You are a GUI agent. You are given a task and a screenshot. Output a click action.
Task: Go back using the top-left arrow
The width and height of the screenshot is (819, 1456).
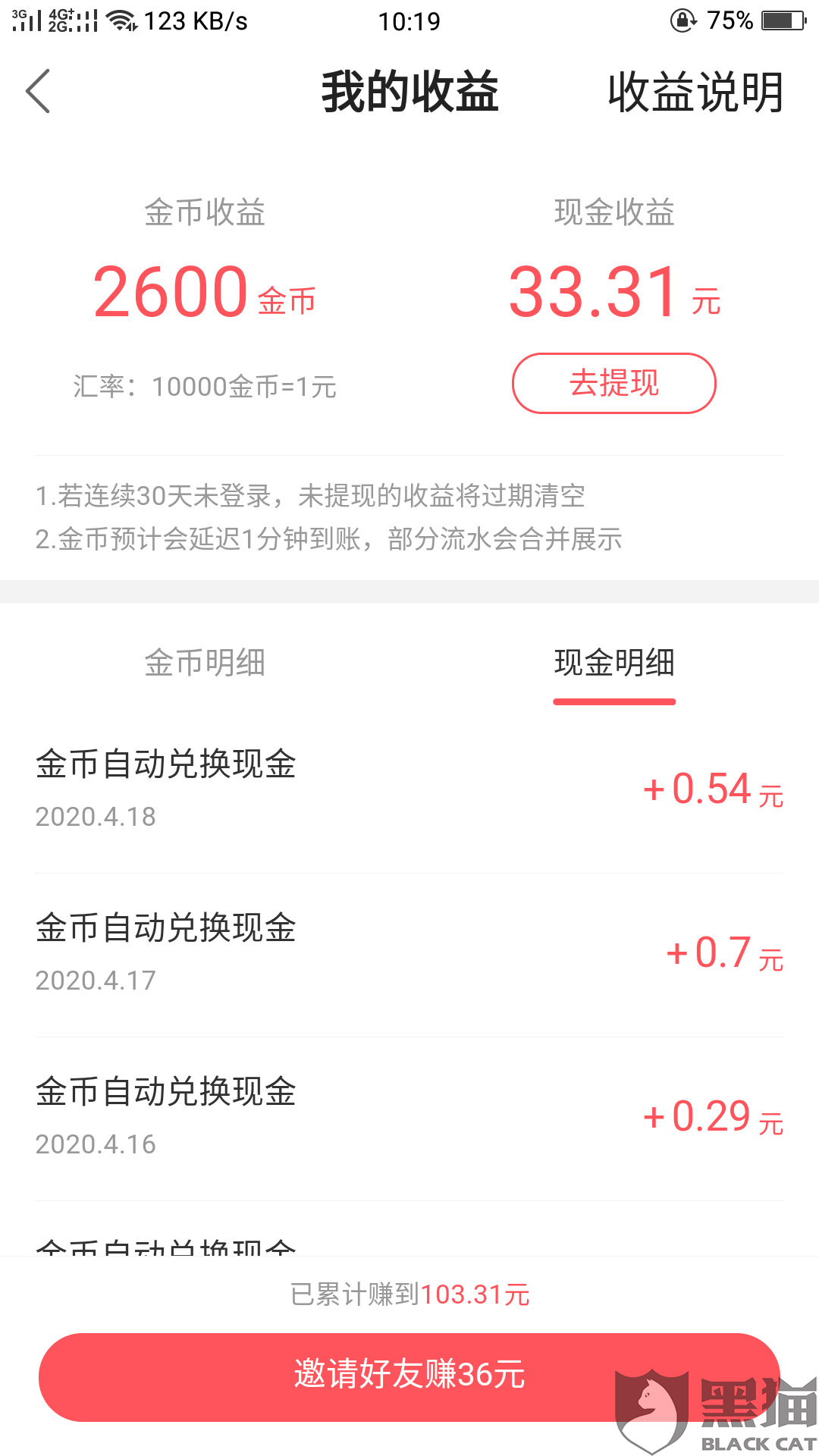click(x=38, y=91)
